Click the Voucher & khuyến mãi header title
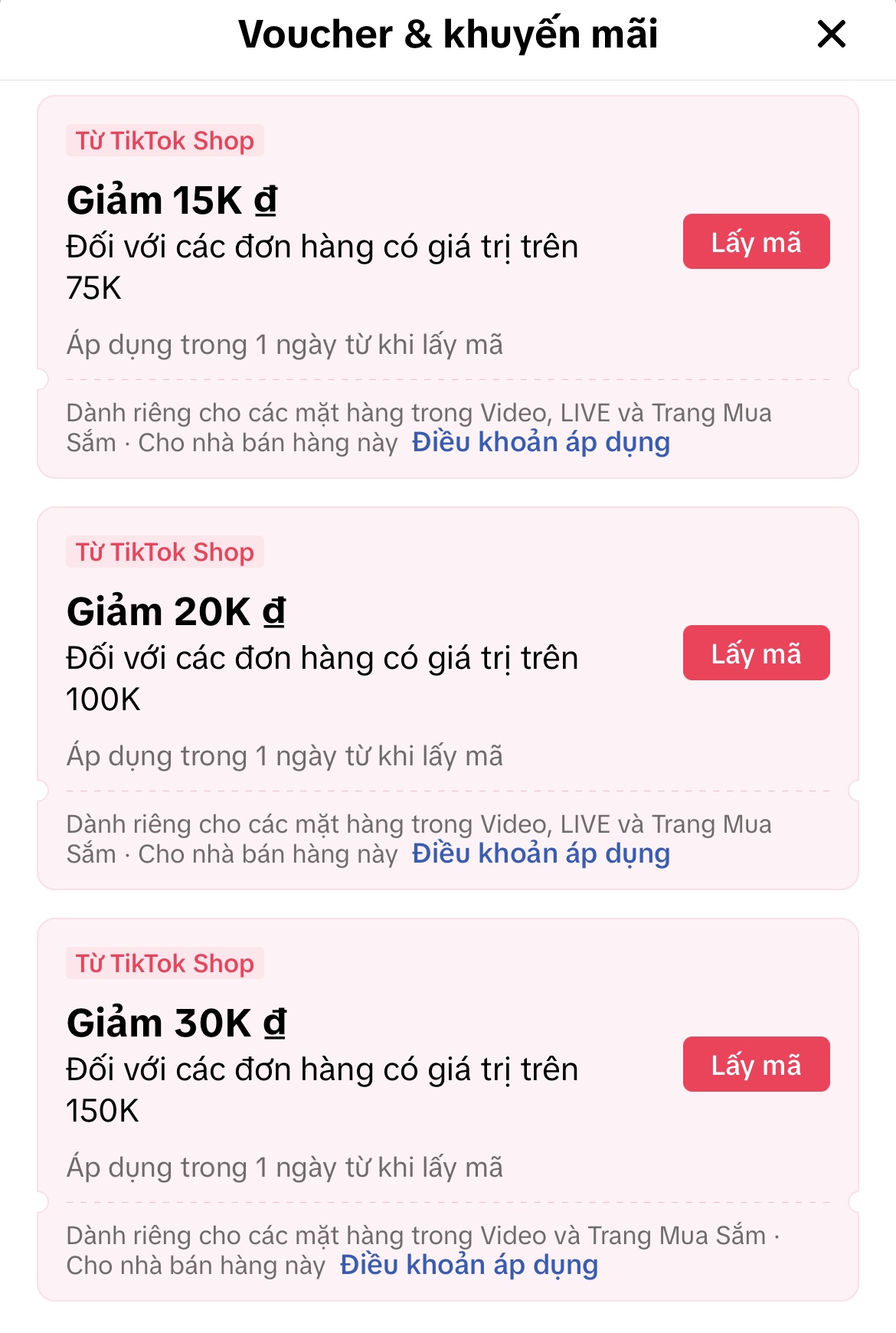Viewport: 896px width, 1333px height. click(448, 34)
